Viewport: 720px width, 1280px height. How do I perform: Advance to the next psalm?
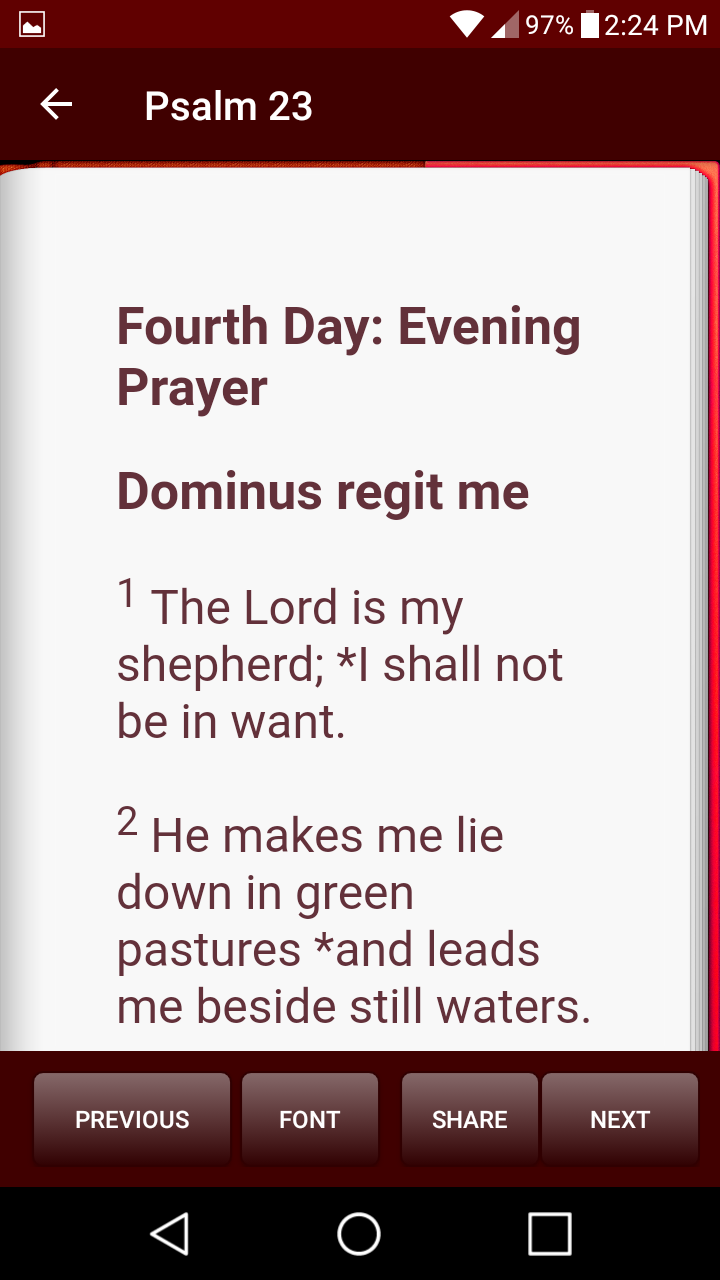pyautogui.click(x=620, y=1119)
